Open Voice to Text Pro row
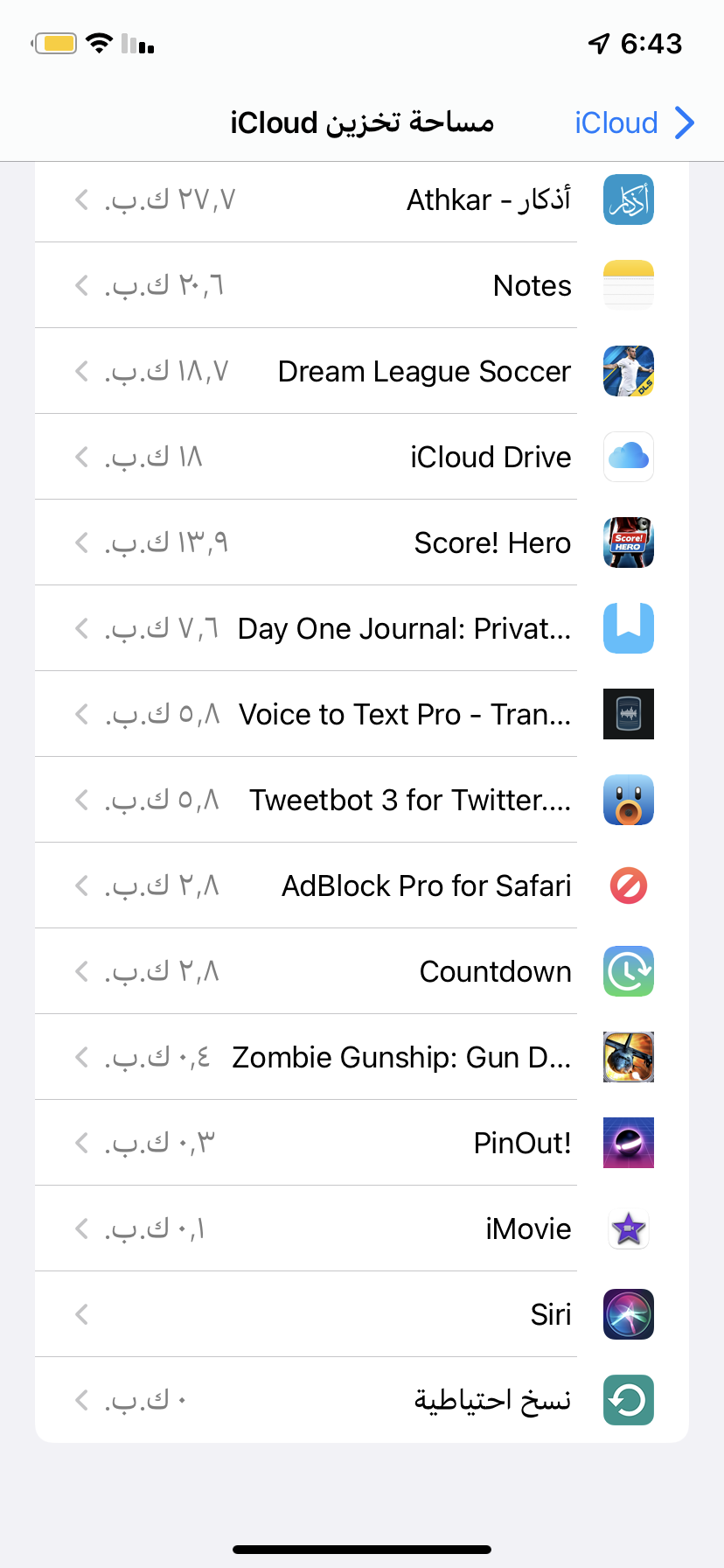This screenshot has width=724, height=1568. pyautogui.click(x=362, y=715)
